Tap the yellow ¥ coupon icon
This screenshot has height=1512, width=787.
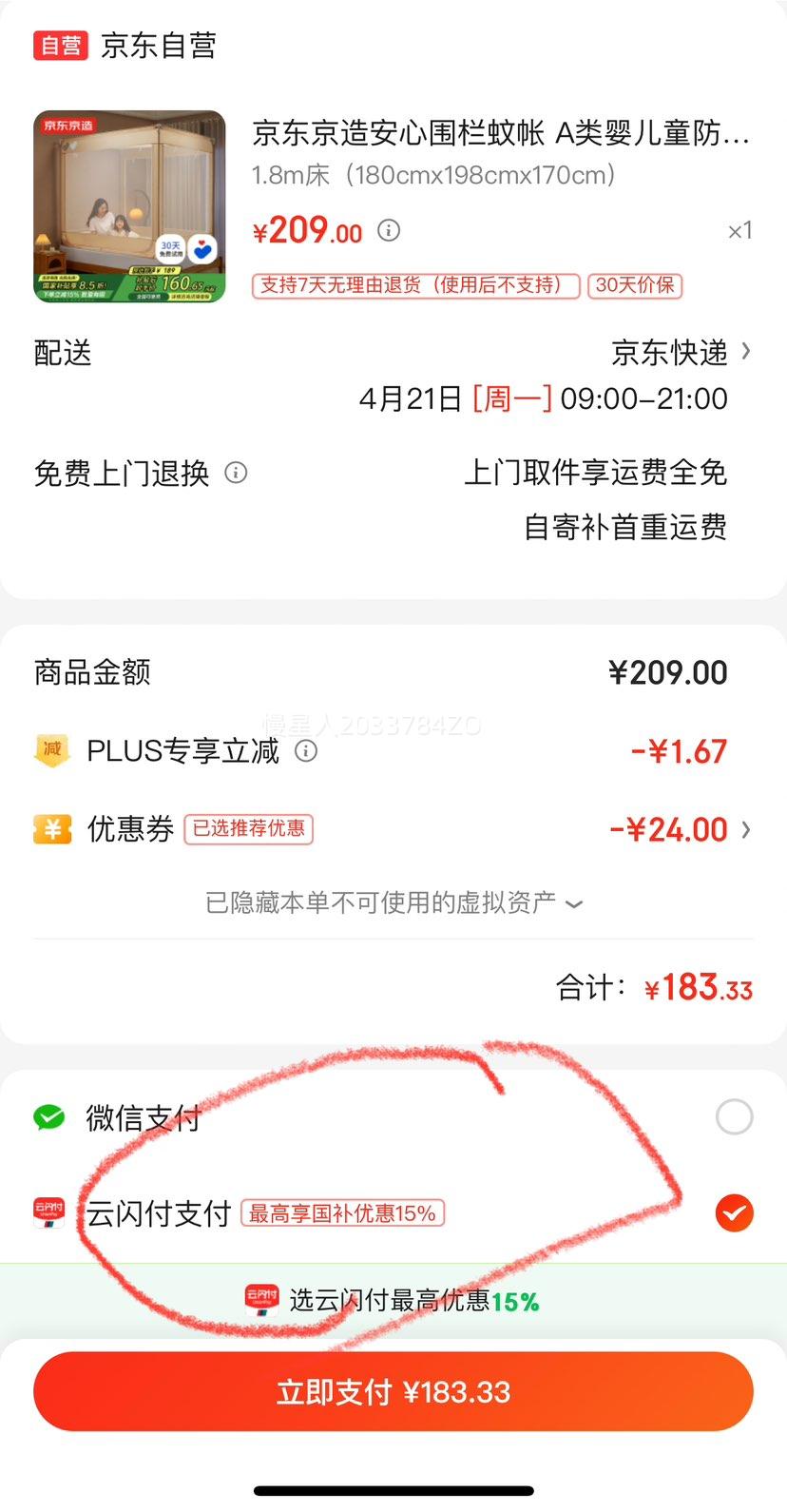coord(52,829)
